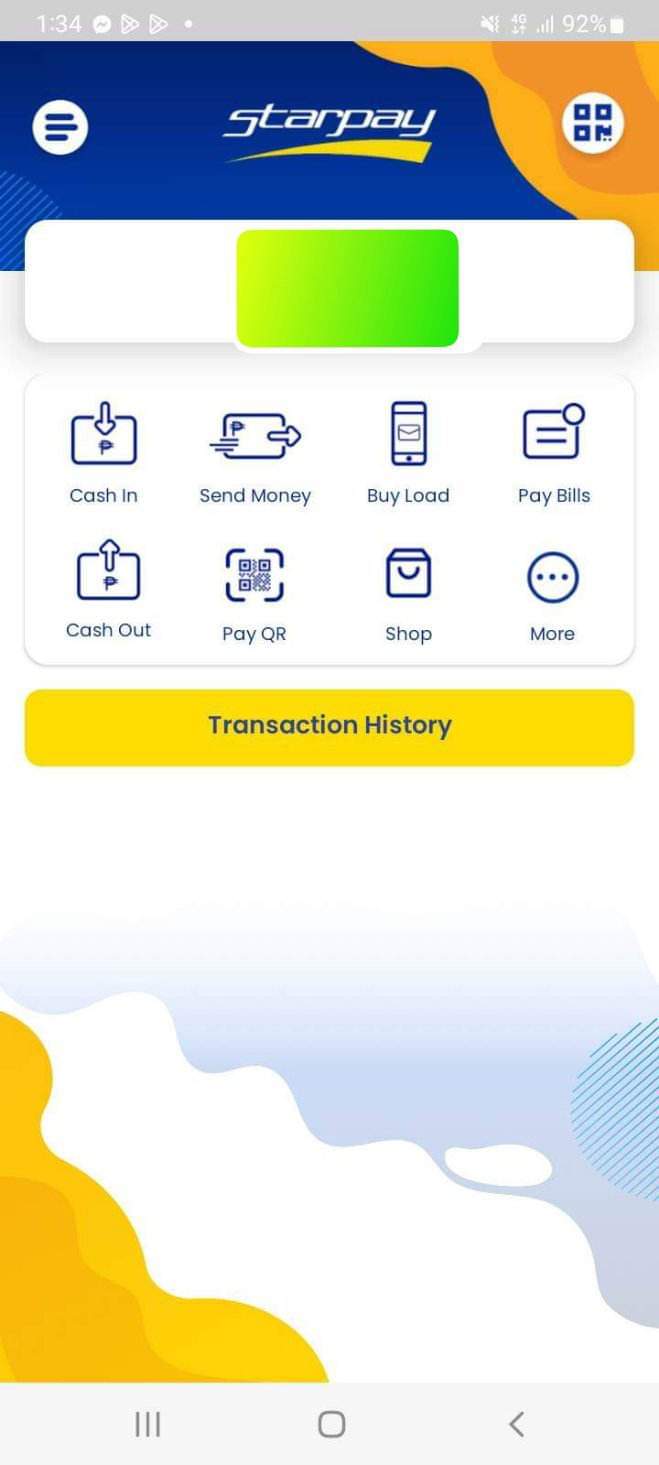Open the QR code scanner icon
The width and height of the screenshot is (659, 1465).
click(x=592, y=125)
